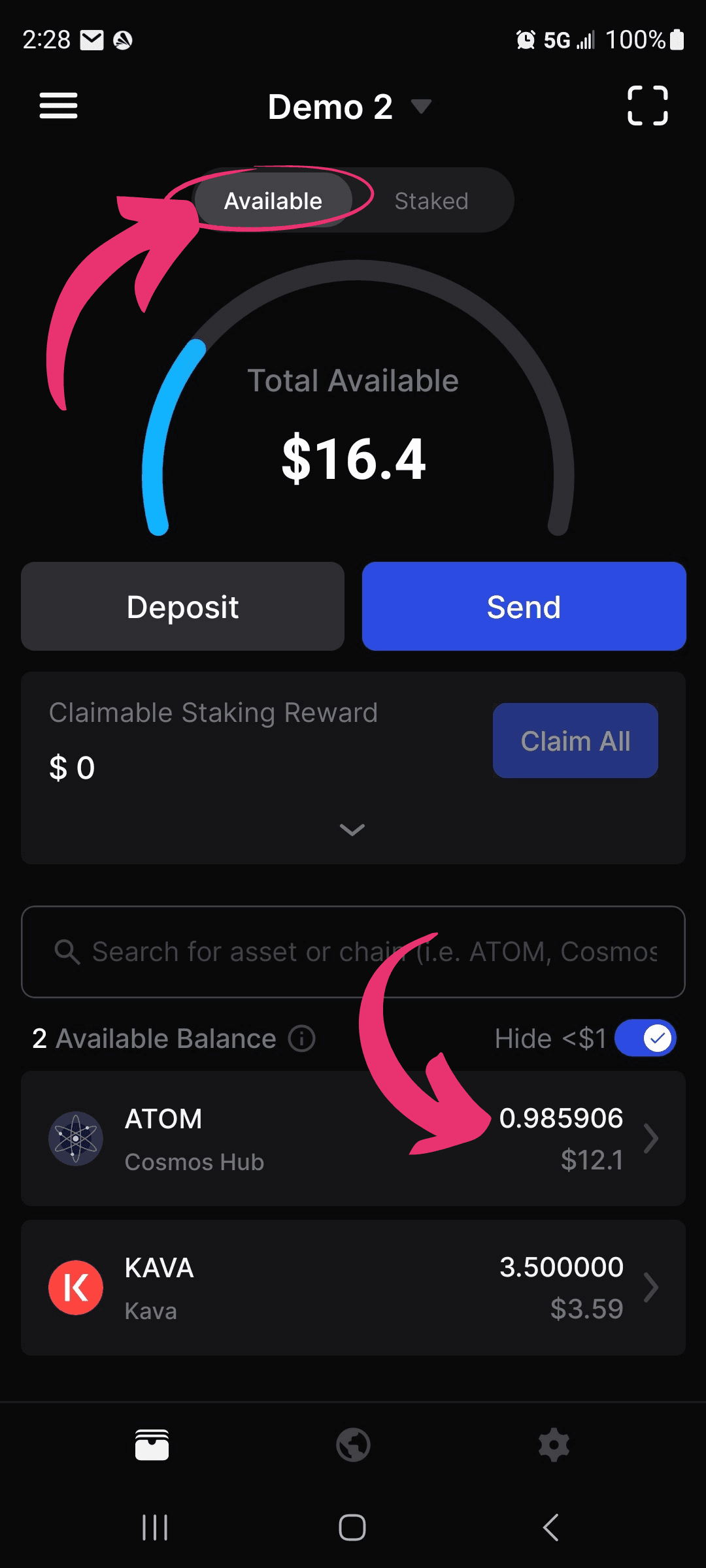Open the Demo 2 account dropdown
This screenshot has height=1568, width=706.
tap(349, 106)
